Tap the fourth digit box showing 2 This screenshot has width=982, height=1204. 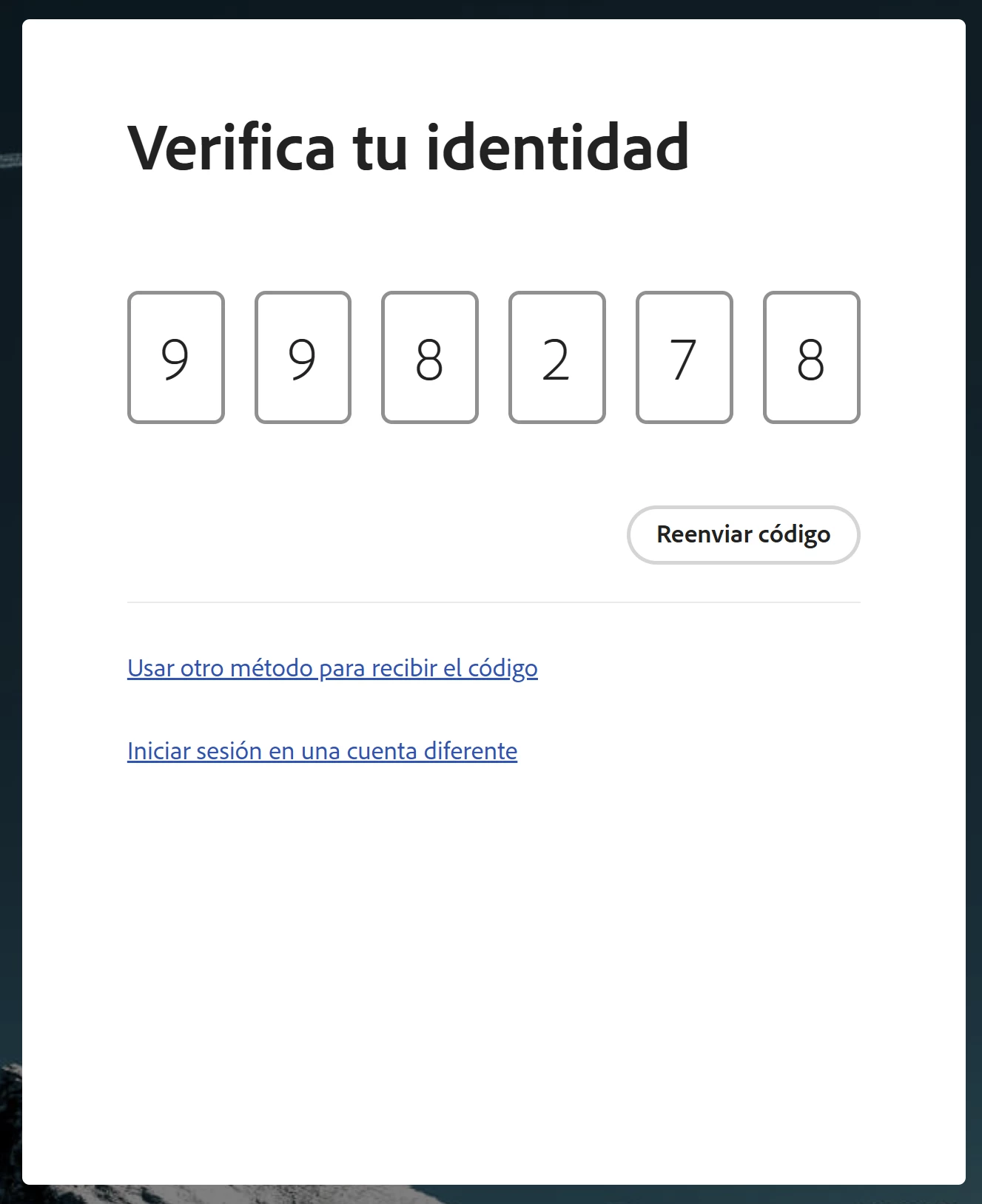pos(556,357)
